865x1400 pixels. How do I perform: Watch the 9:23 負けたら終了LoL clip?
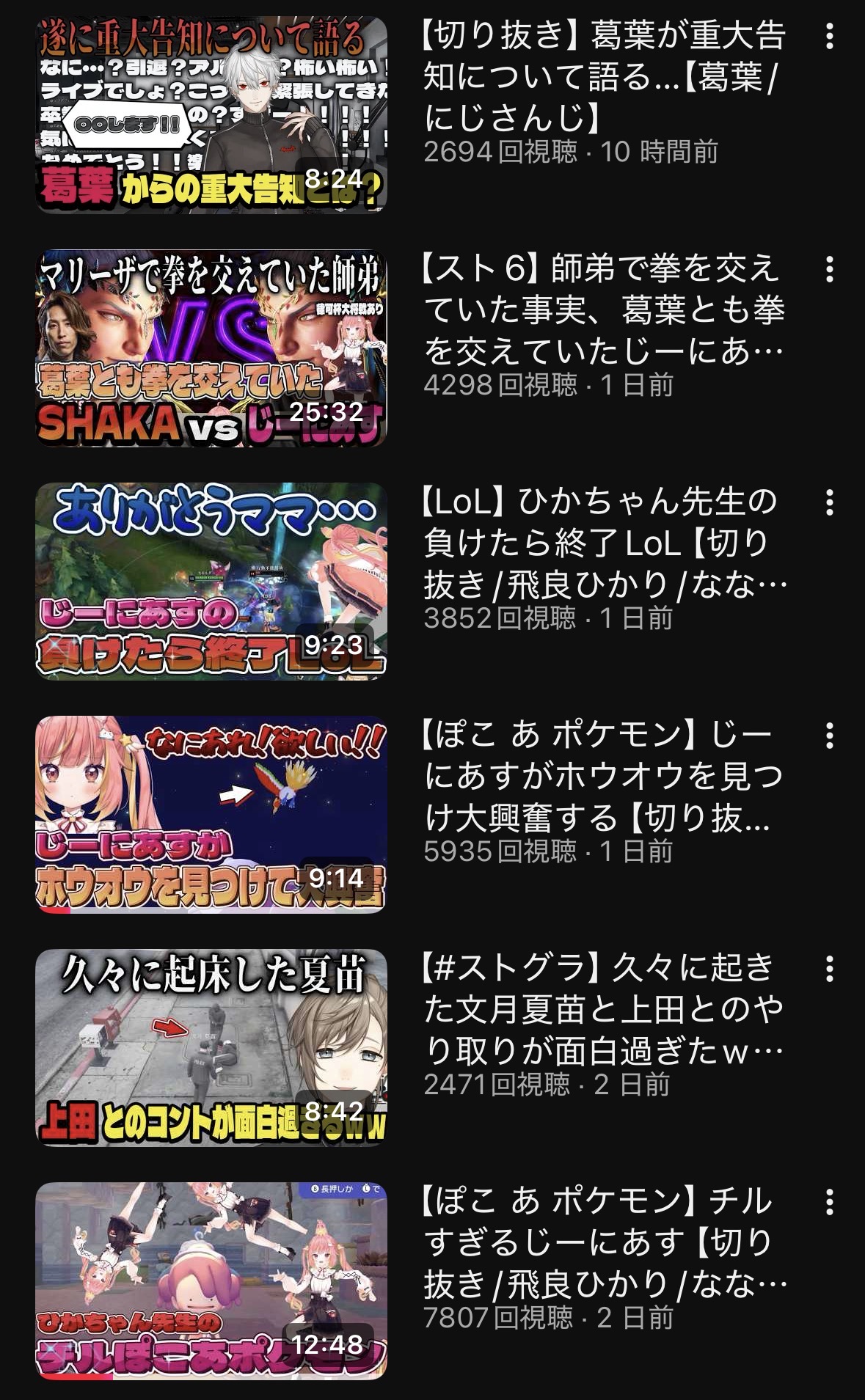[211, 581]
